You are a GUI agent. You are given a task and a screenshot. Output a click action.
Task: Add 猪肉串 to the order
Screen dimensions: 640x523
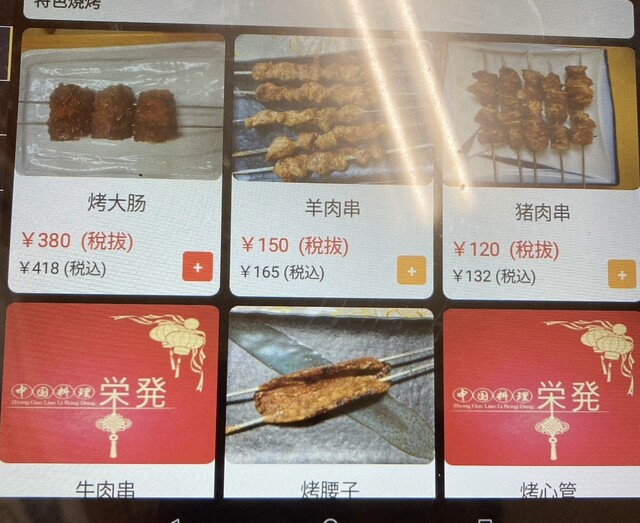coord(622,273)
